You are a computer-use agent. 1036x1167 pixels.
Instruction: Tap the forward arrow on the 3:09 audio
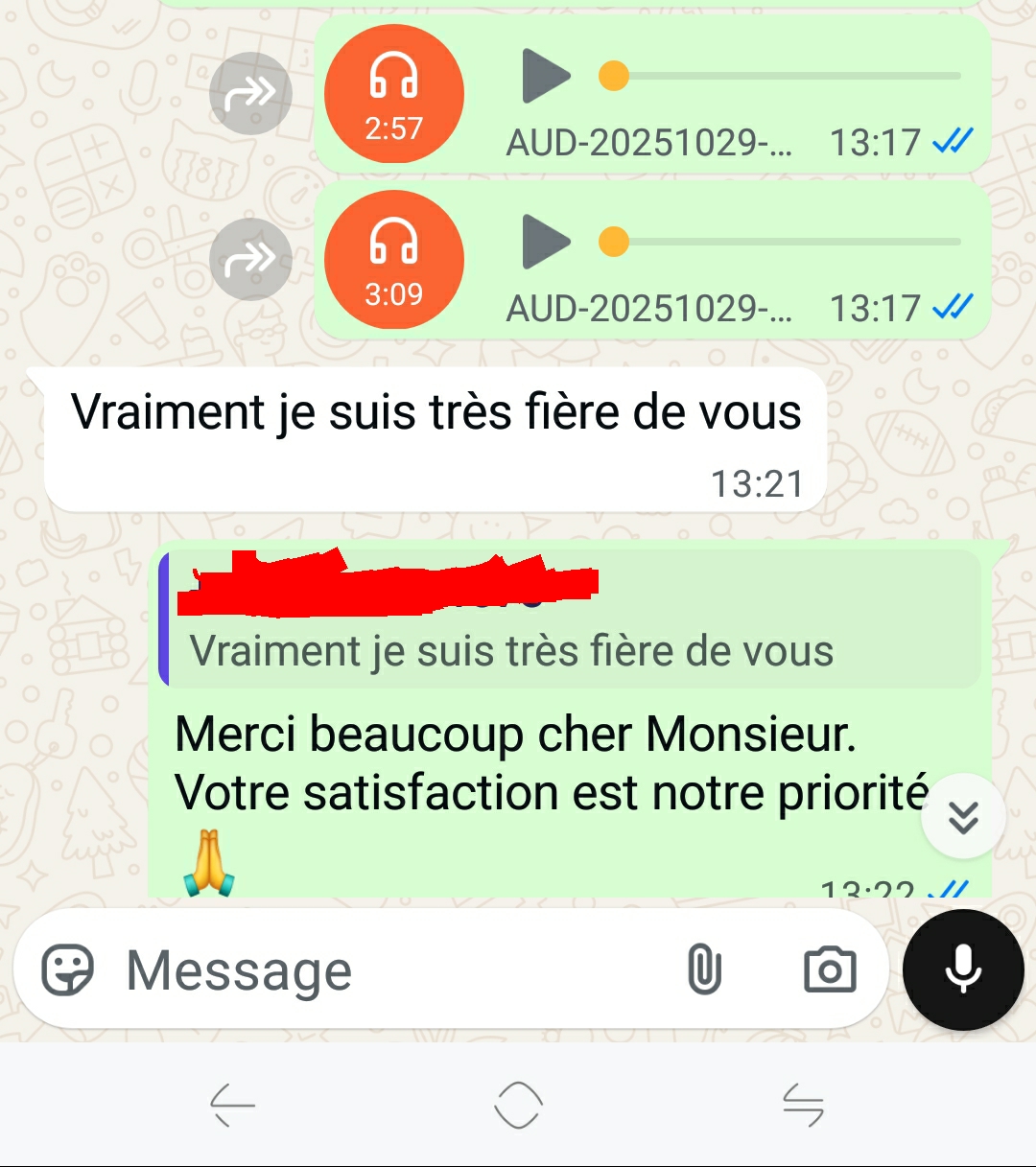[x=250, y=259]
